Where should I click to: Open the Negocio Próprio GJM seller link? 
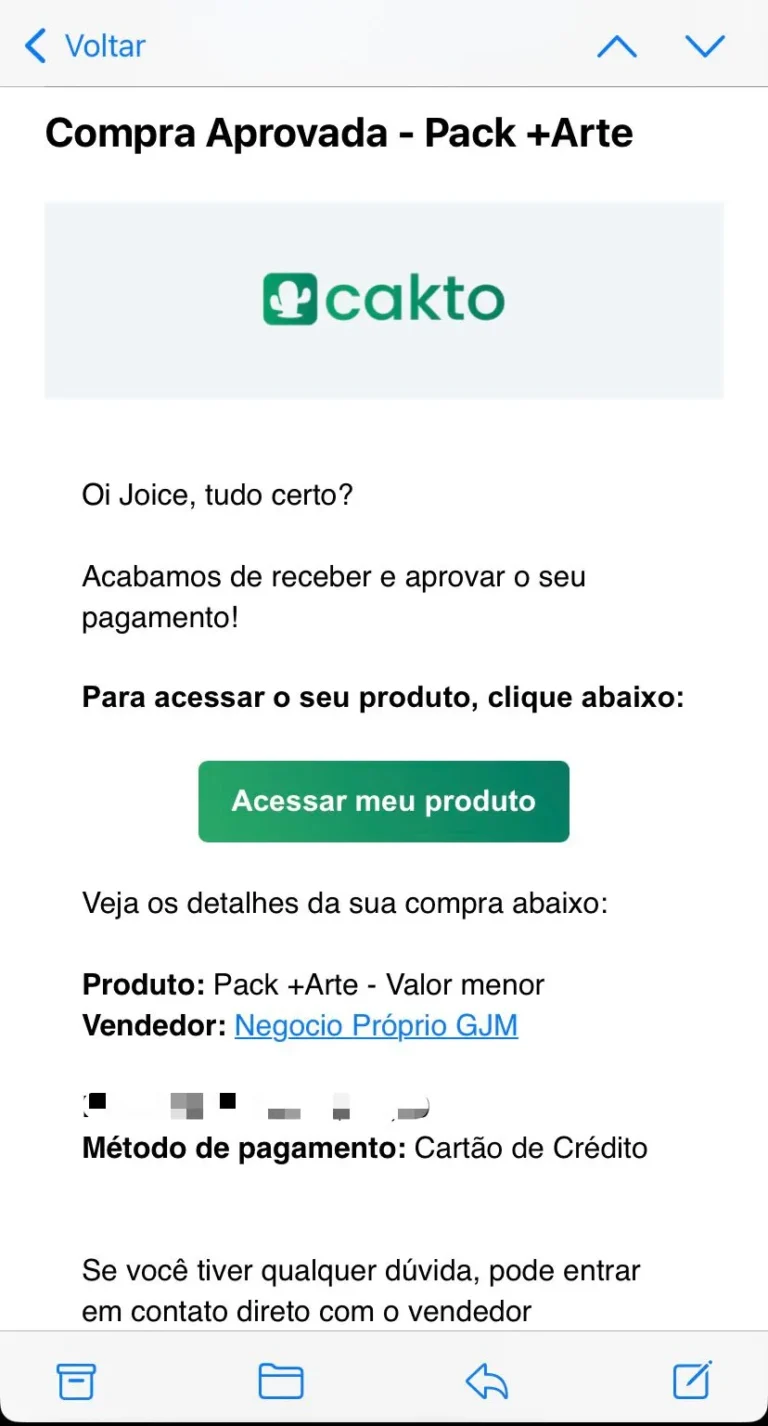pos(376,1025)
